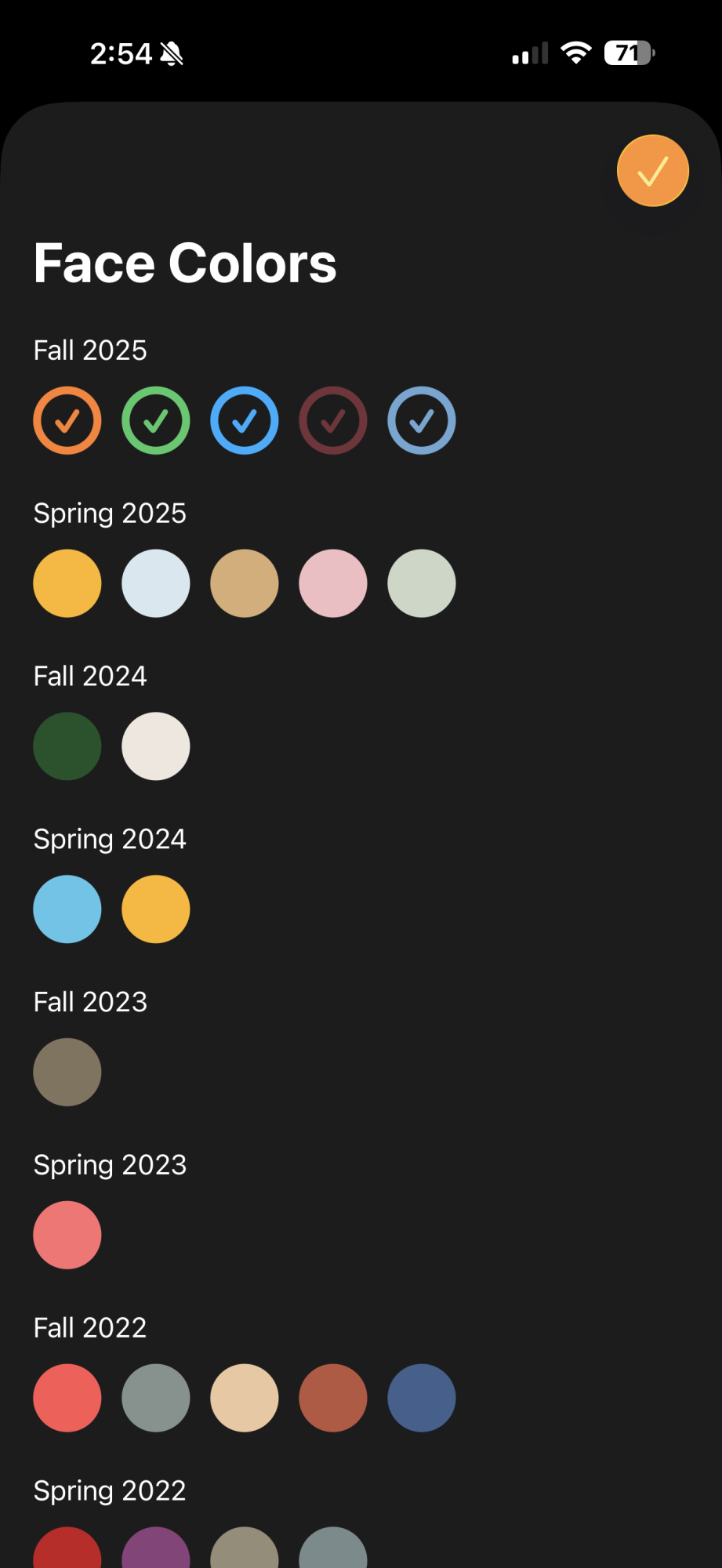This screenshot has height=1568, width=722.
Task: Select the yellow Spring 2024 color
Action: (x=156, y=909)
